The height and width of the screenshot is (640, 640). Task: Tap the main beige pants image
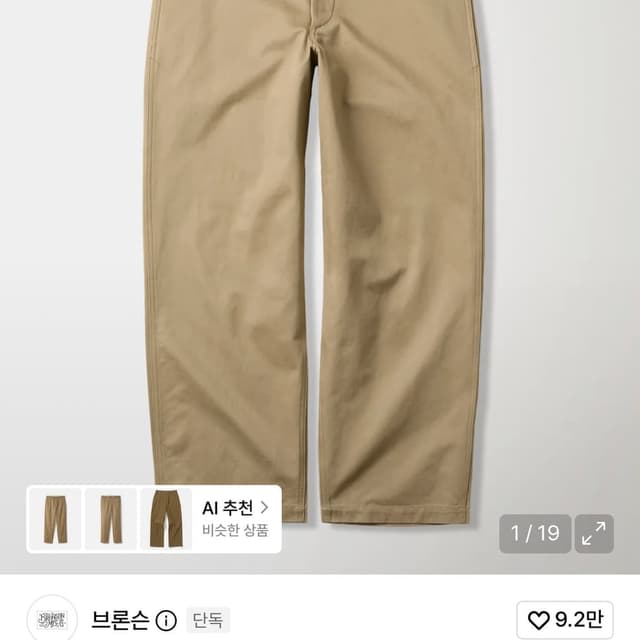pyautogui.click(x=313, y=261)
